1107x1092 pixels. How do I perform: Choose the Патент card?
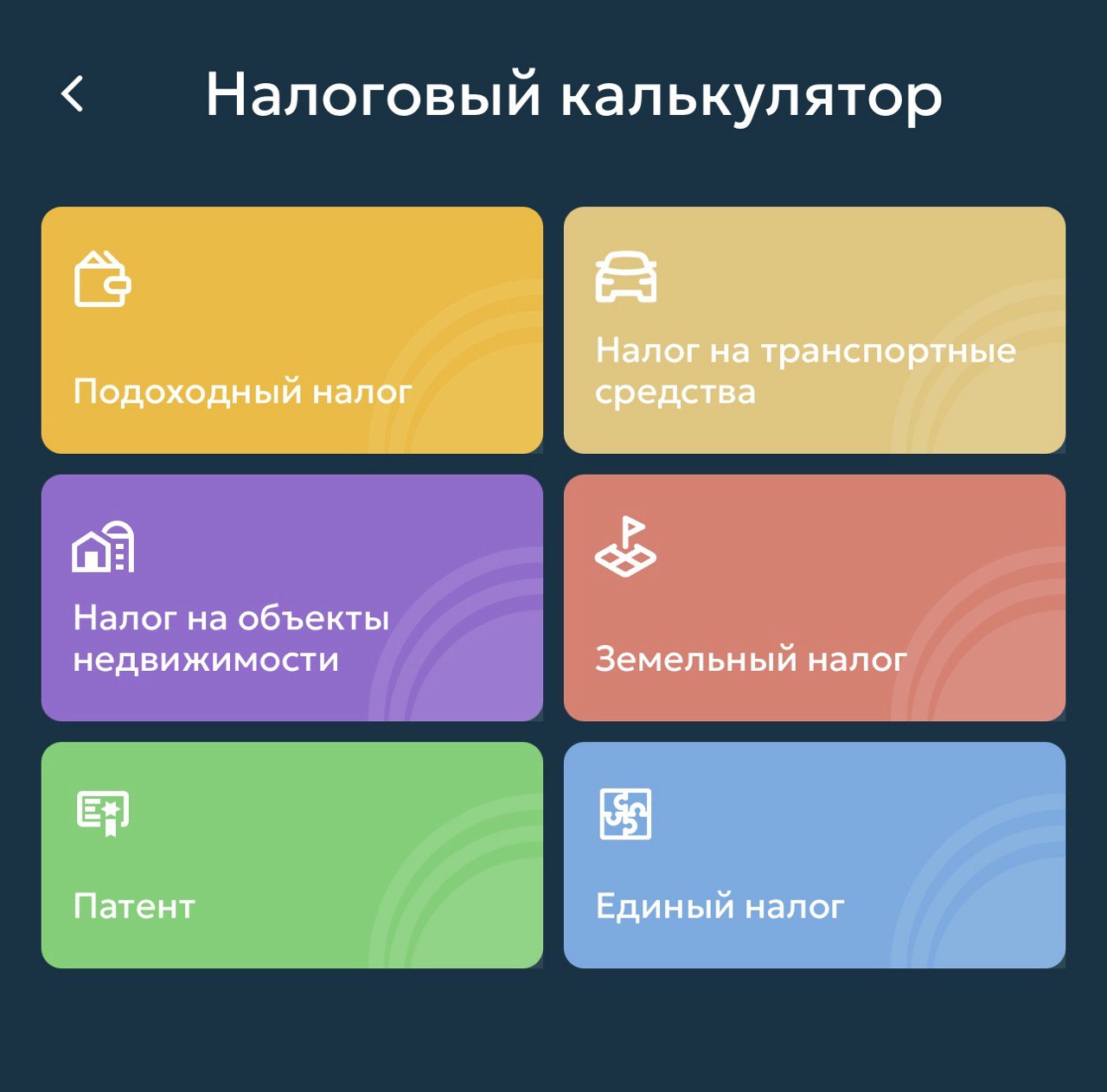coord(291,854)
